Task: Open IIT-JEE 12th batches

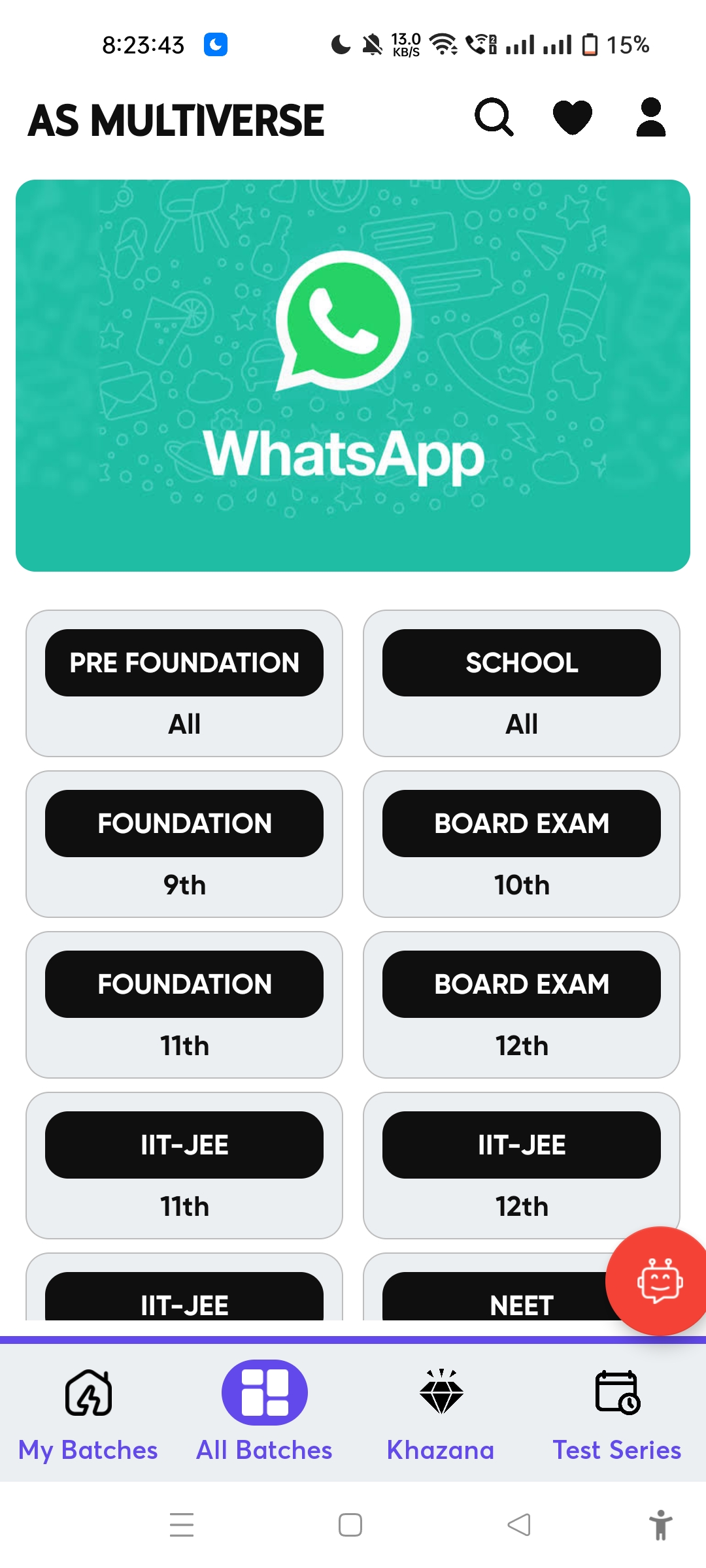Action: [522, 1166]
